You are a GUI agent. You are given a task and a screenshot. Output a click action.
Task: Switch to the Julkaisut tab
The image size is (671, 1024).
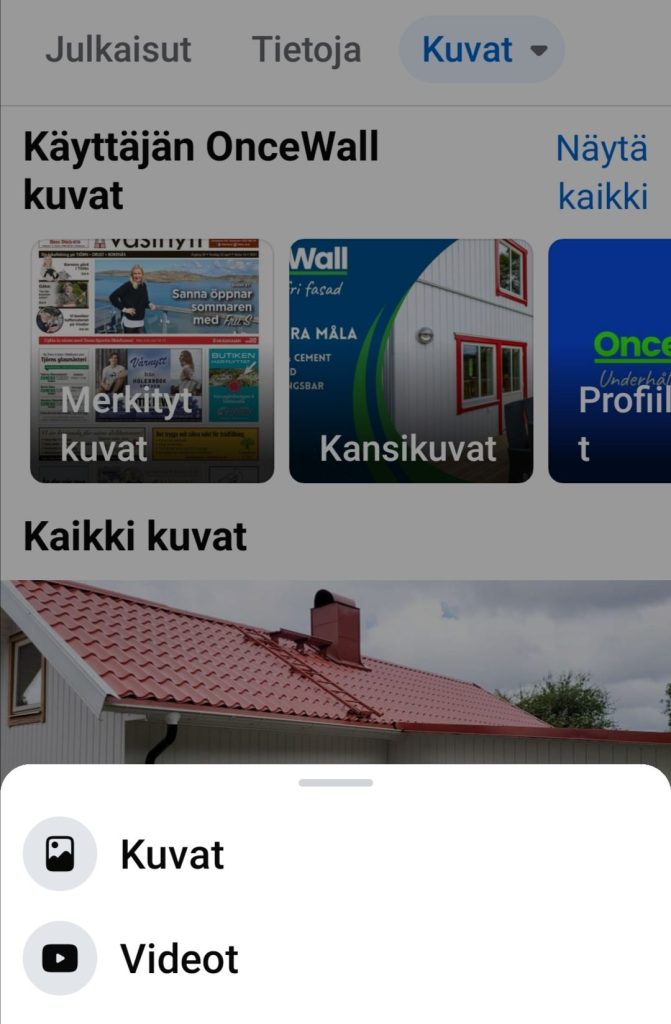118,49
